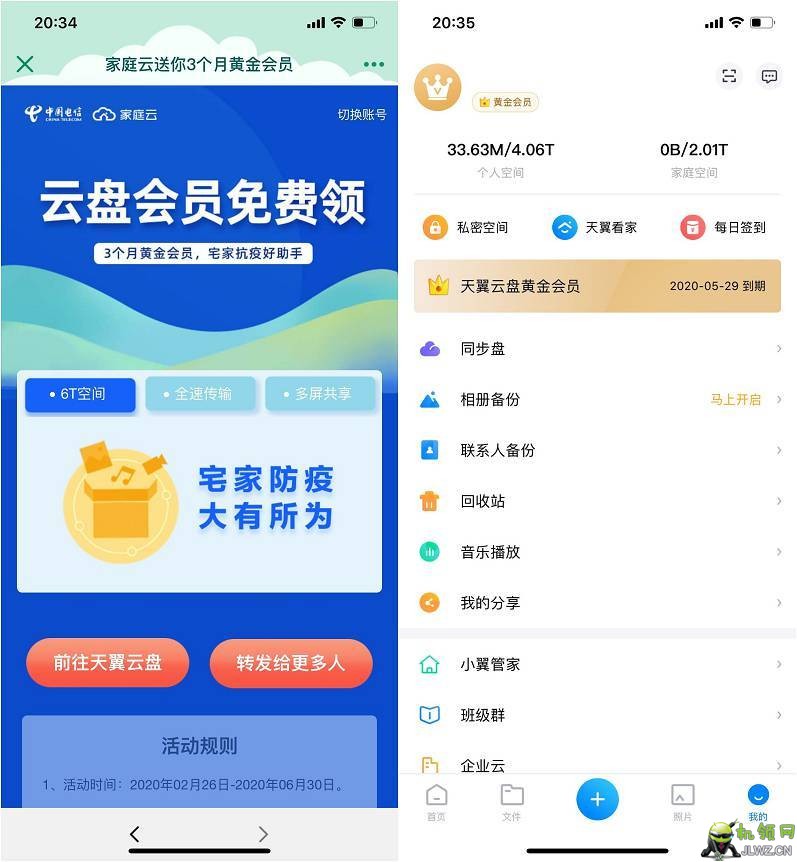Open the 天翼云盘黄金会员 membership banner
Viewport: 797px width, 862px height.
pos(597,286)
